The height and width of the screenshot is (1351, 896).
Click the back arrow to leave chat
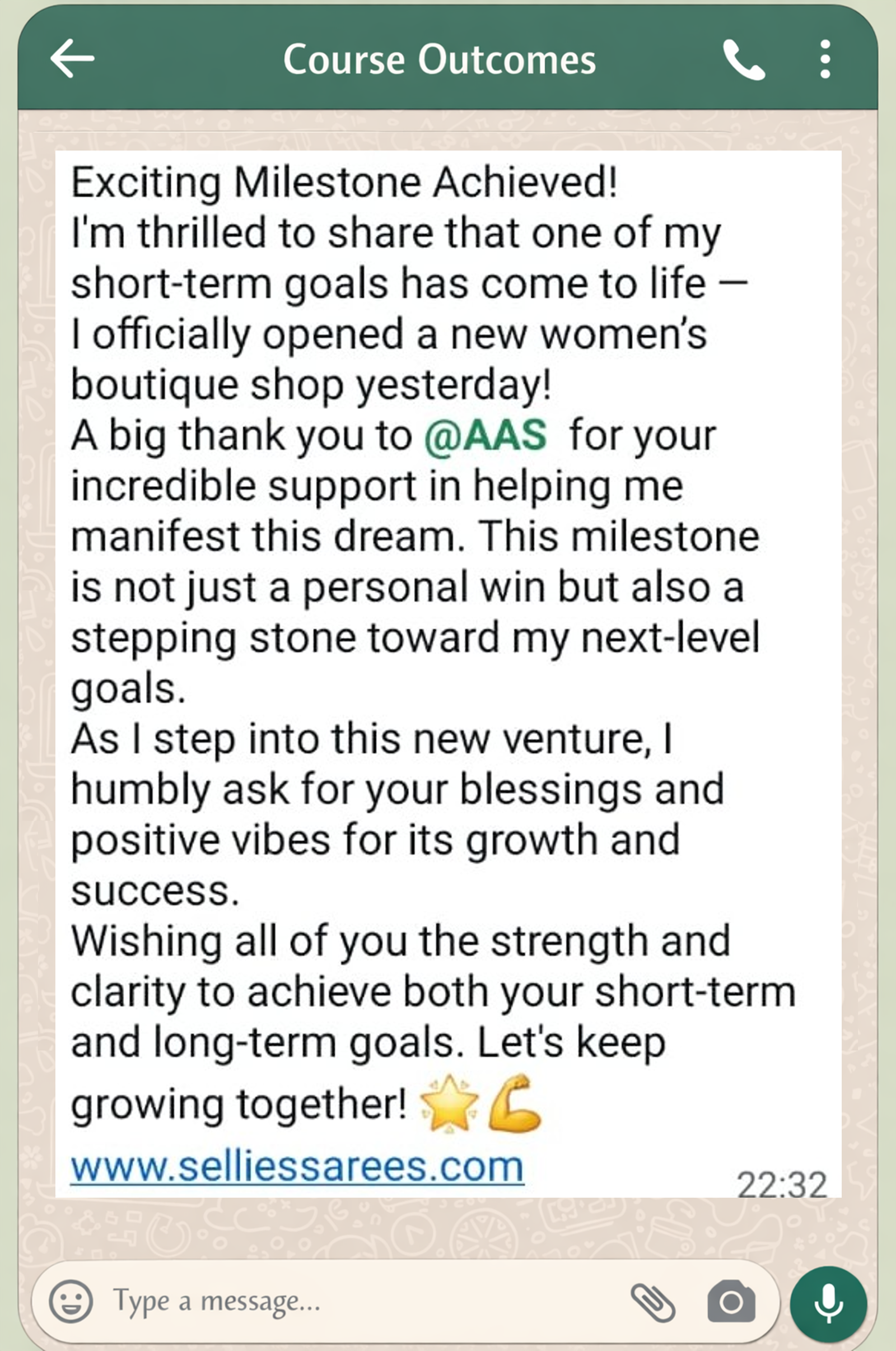(x=73, y=59)
